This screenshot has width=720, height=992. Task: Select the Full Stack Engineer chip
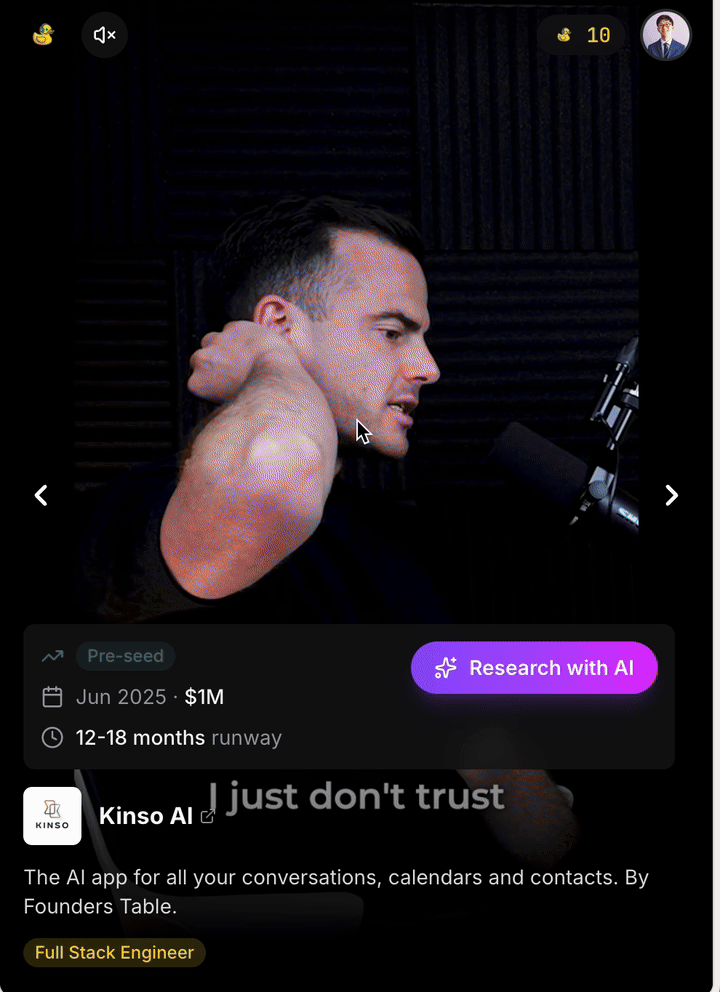[x=114, y=952]
